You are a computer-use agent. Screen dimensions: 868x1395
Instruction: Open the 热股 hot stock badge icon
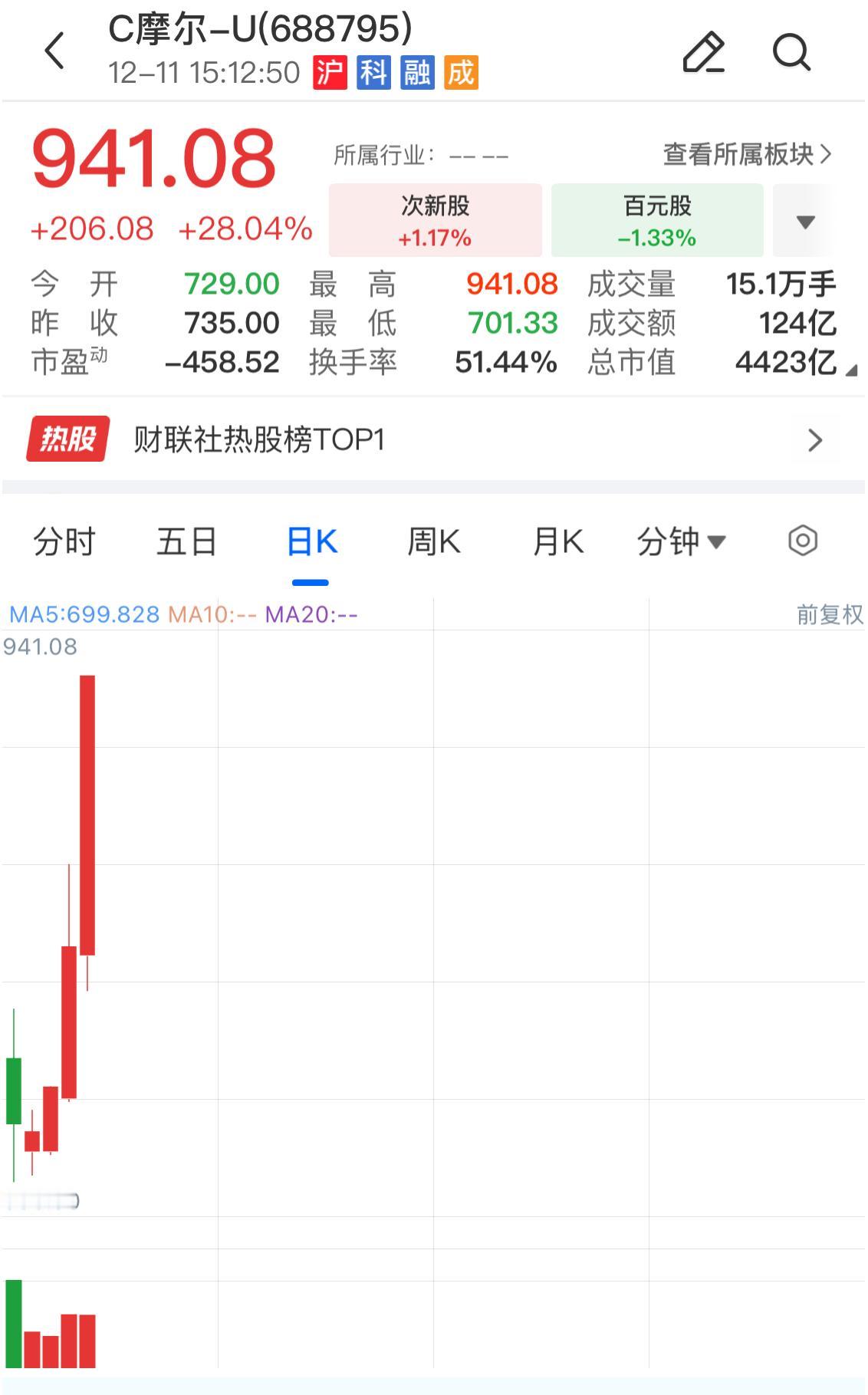[x=69, y=440]
